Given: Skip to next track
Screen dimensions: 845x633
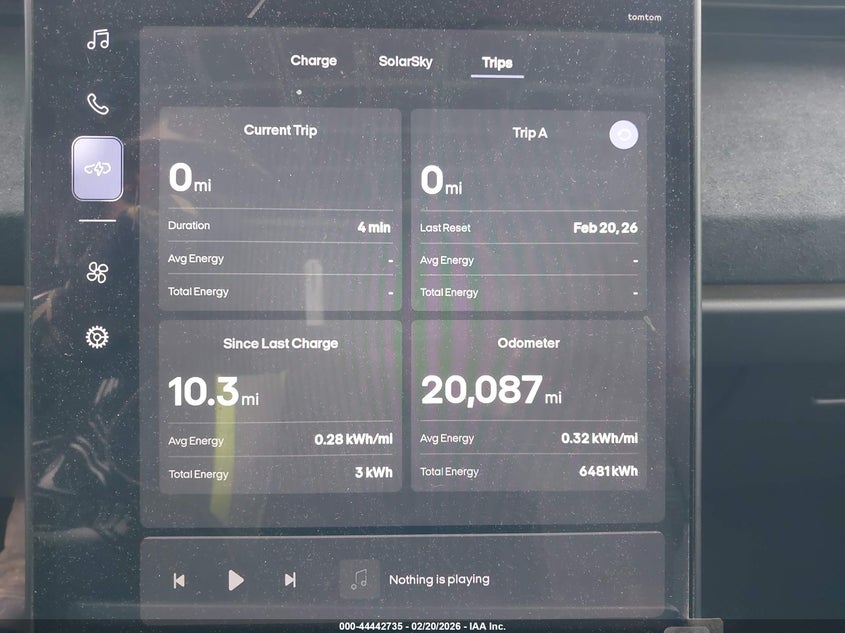Looking at the screenshot, I should (290, 580).
